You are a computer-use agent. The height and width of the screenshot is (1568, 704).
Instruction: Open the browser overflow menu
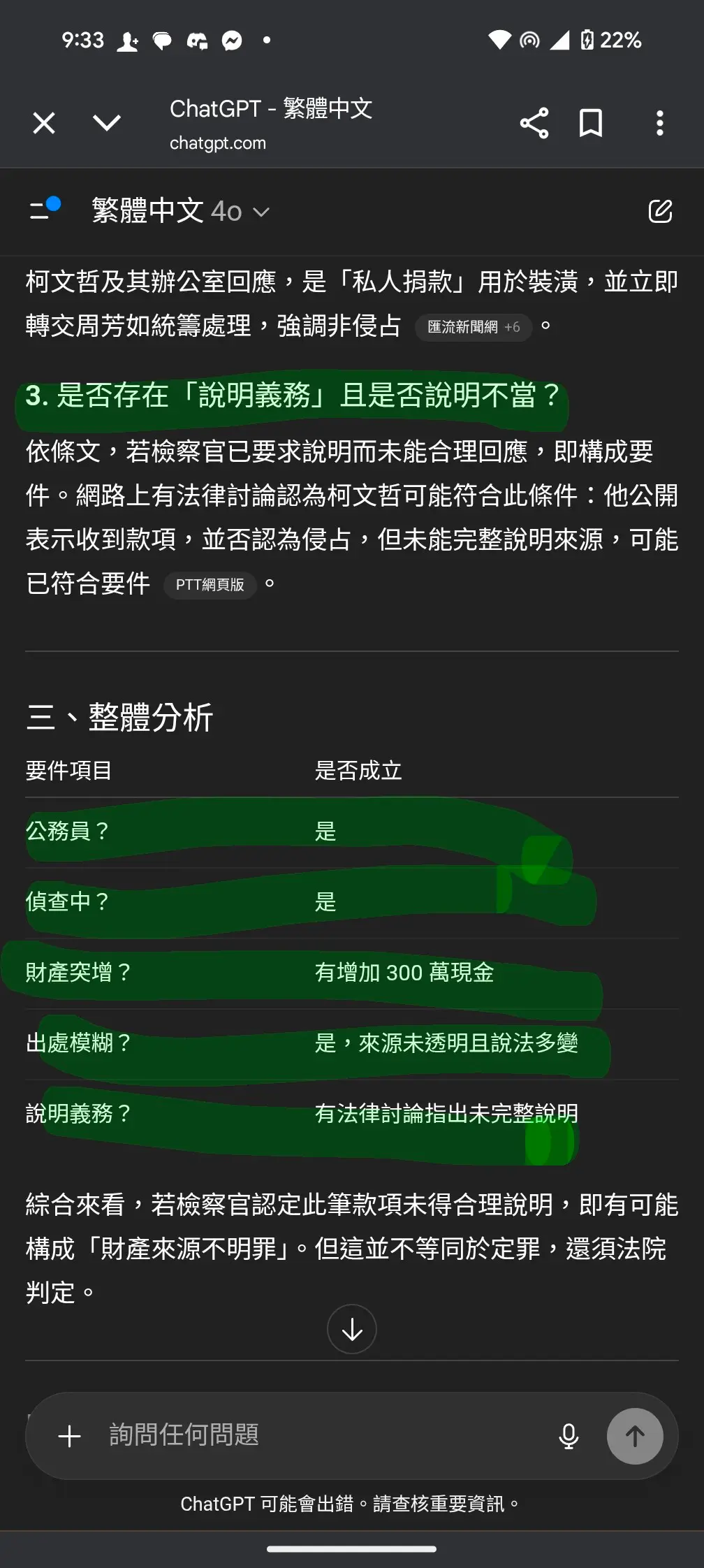coord(659,124)
